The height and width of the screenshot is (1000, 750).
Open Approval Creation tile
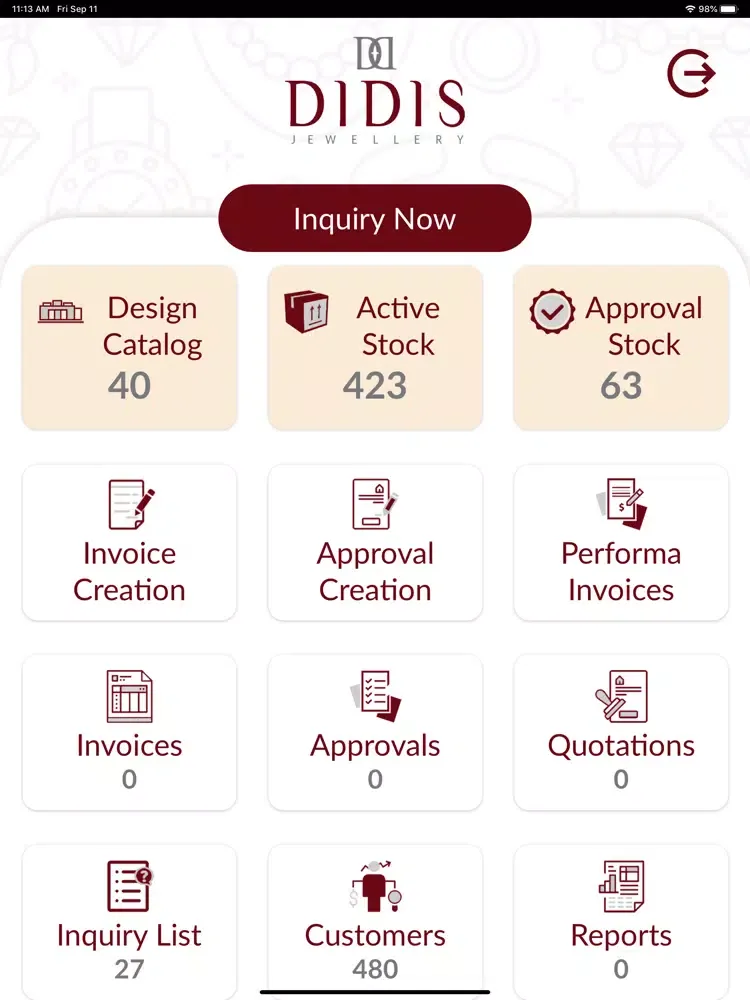[375, 543]
